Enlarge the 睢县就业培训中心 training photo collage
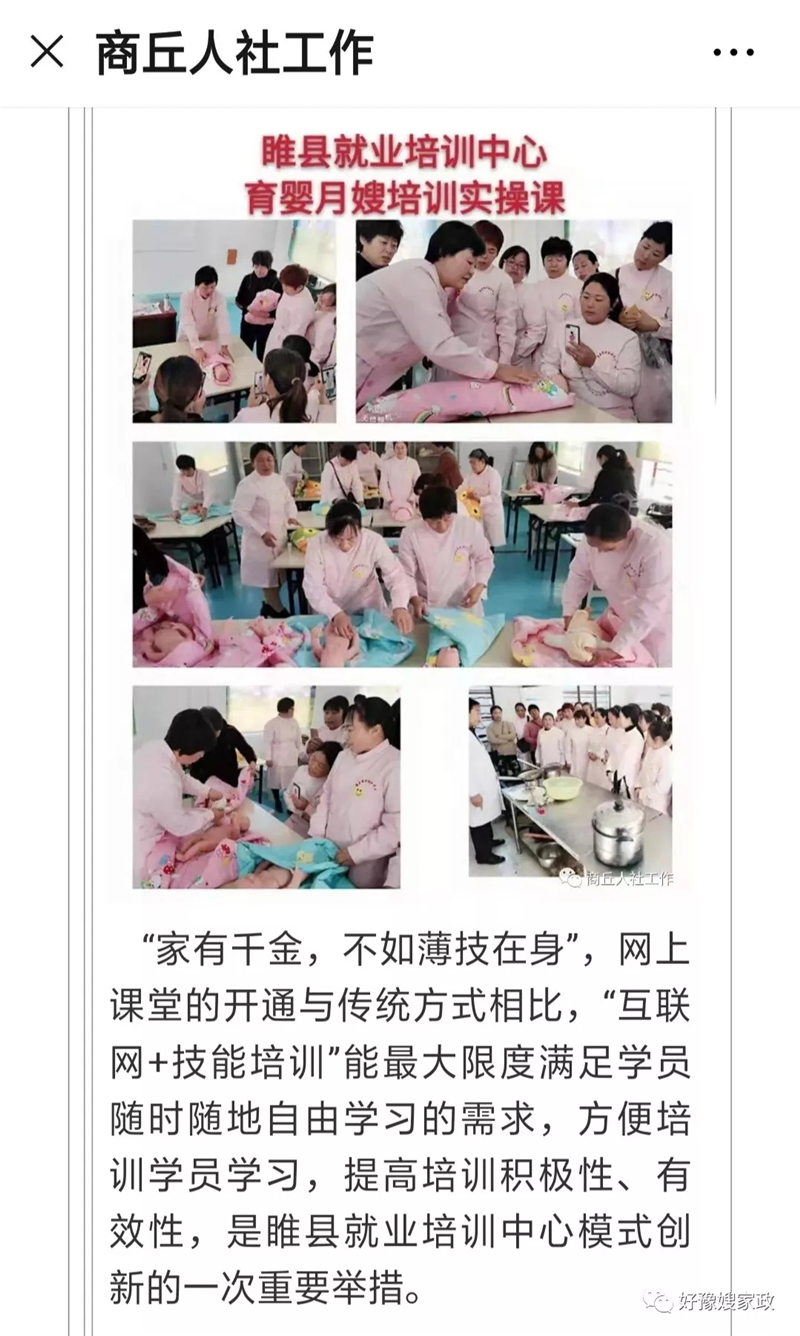800x1336 pixels. [402, 510]
